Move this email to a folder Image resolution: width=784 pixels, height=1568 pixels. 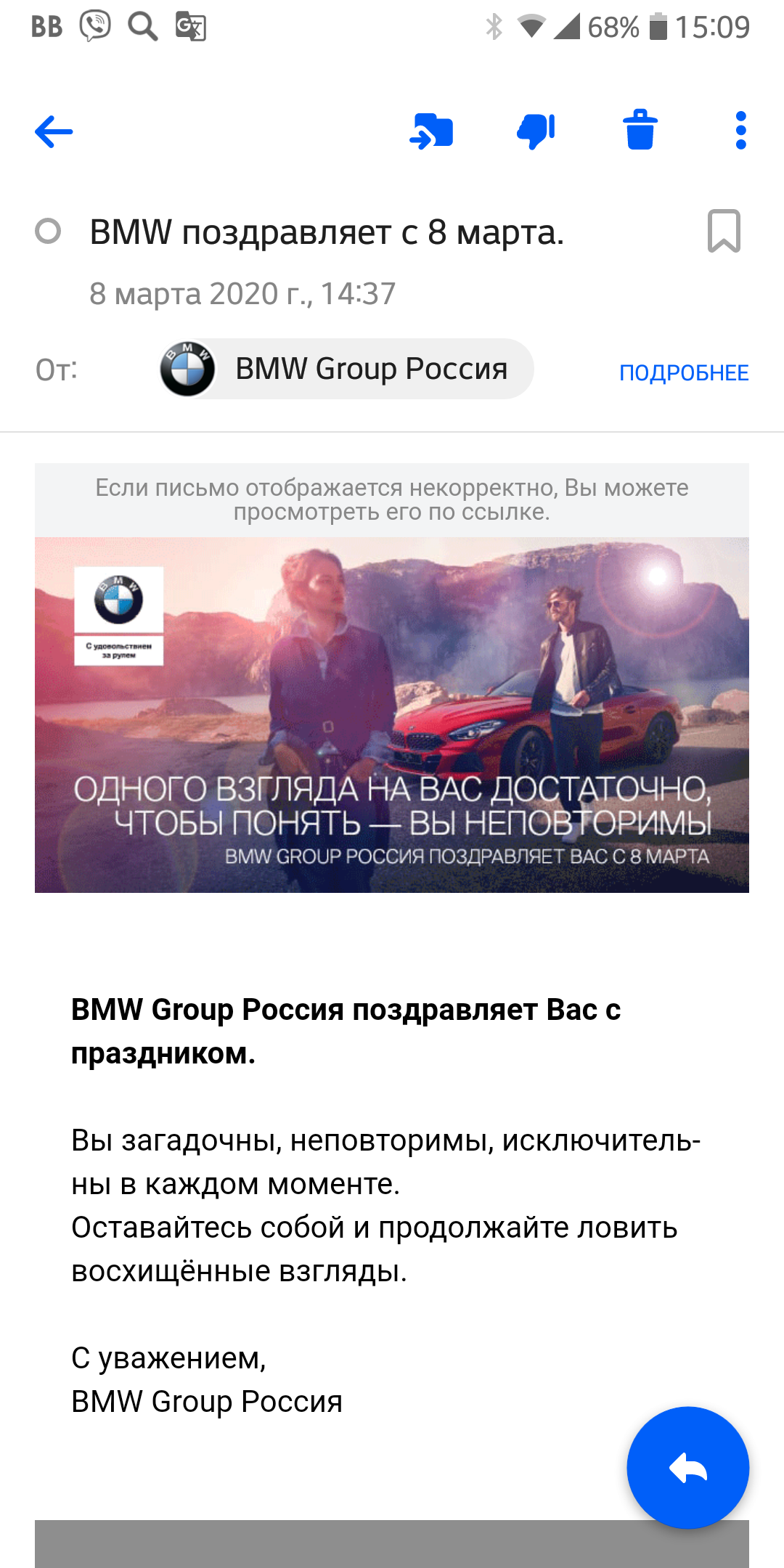(431, 132)
